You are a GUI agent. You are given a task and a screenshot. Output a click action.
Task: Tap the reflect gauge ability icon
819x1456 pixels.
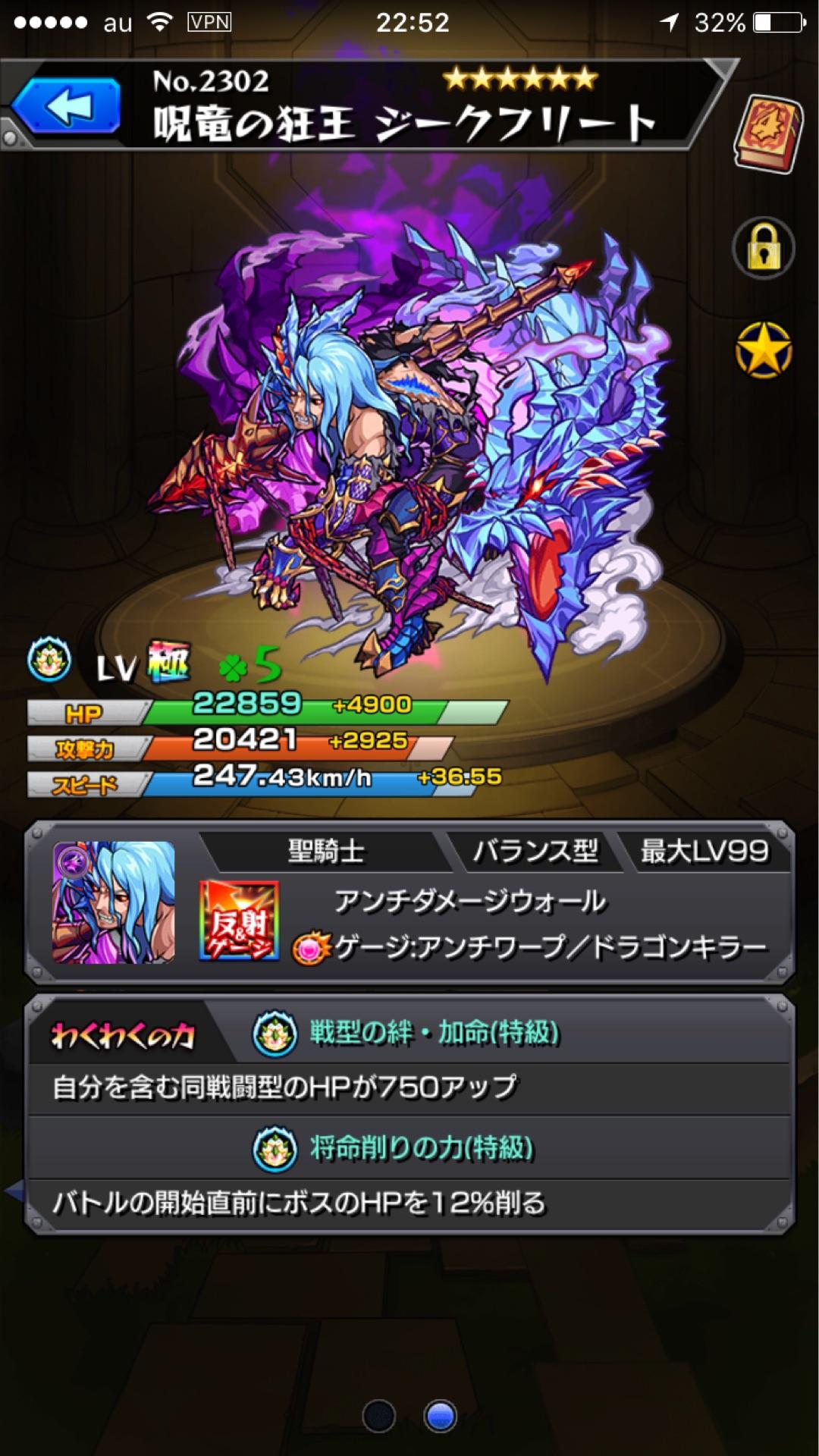coord(239,921)
